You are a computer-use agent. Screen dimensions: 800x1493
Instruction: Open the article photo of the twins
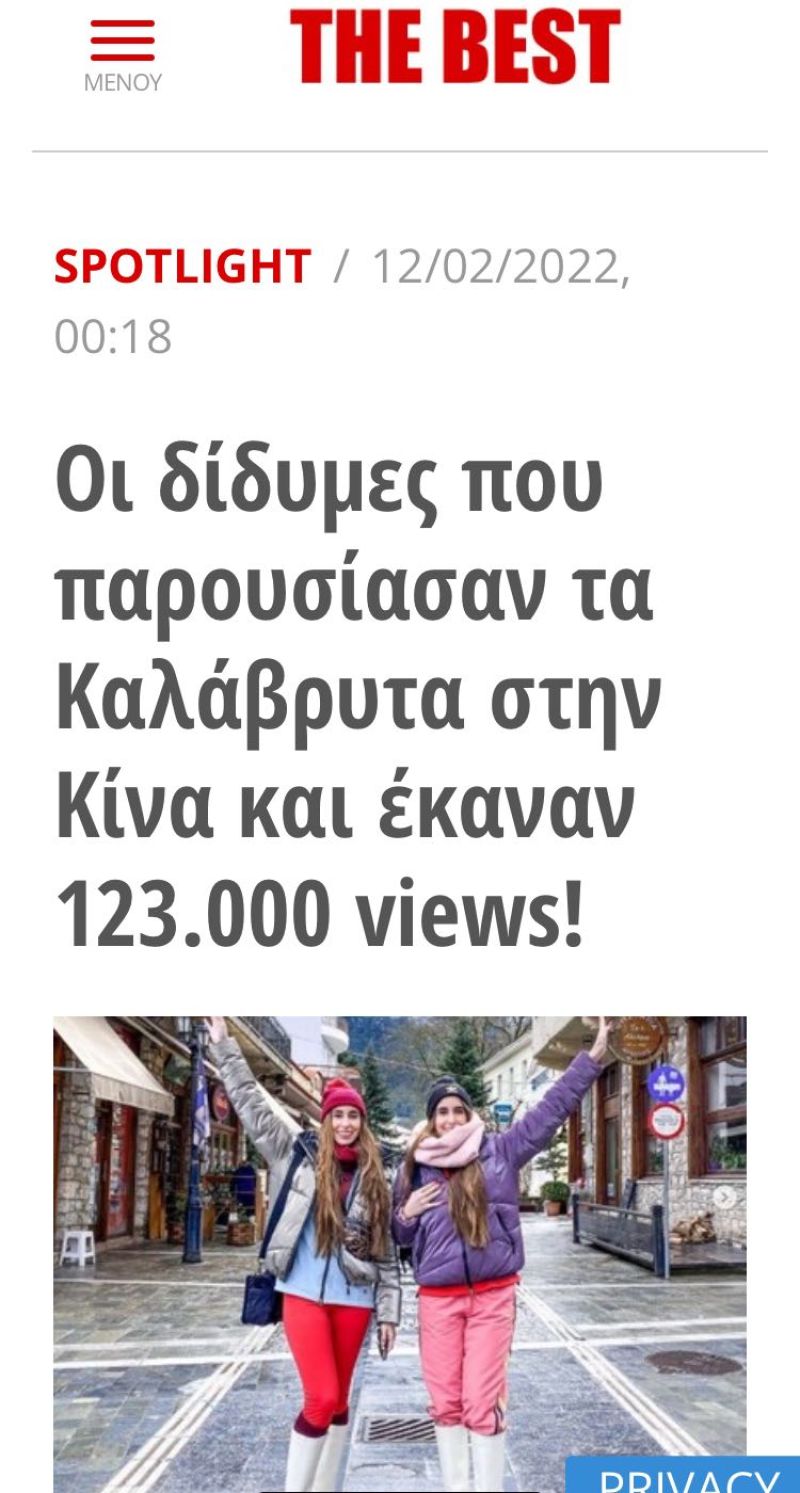[400, 1250]
